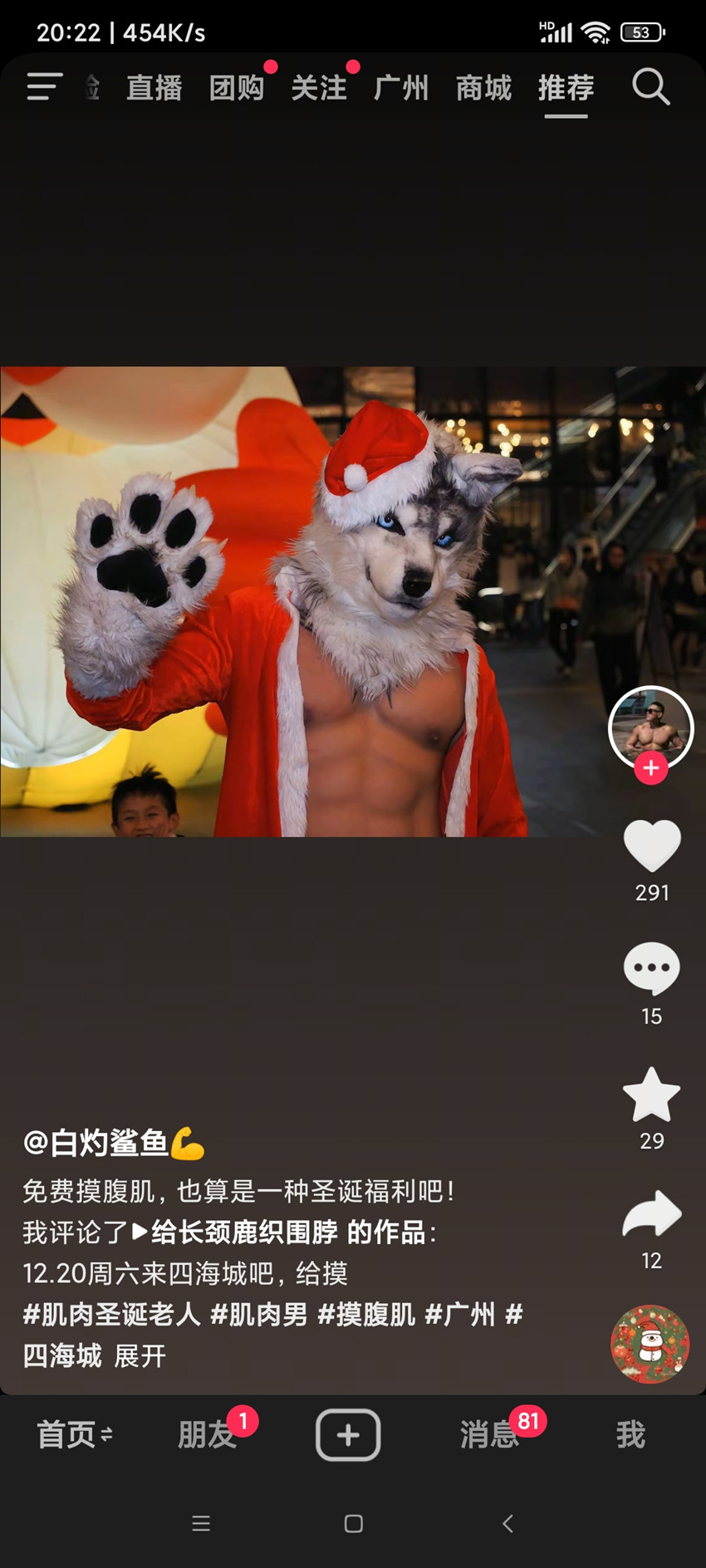The width and height of the screenshot is (706, 1568).
Task: Switch to the 广州 tab
Action: 401,87
